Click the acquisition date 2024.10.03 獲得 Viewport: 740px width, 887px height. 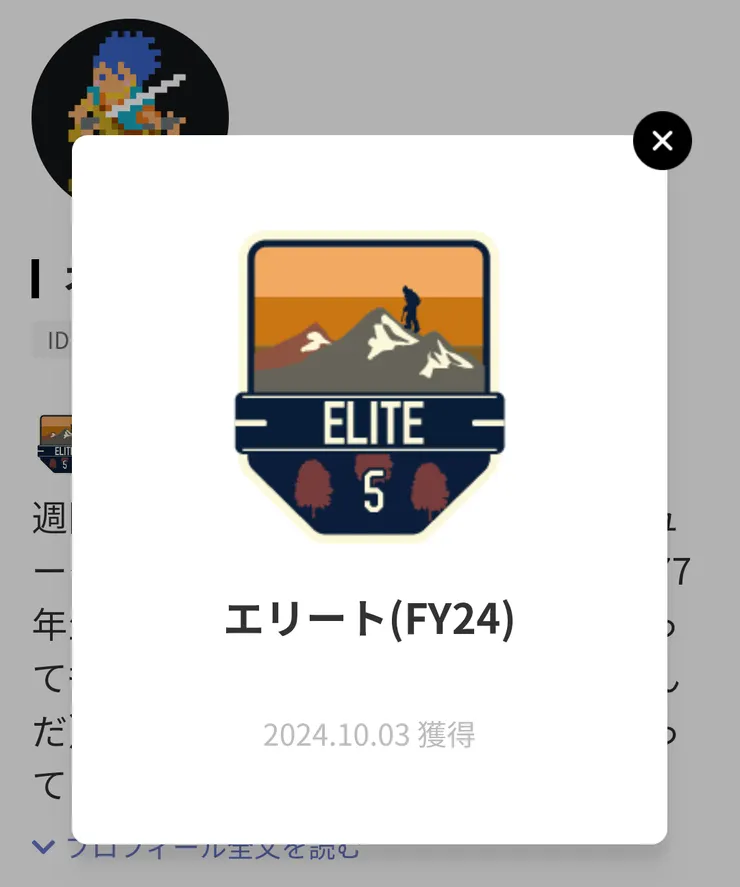tap(369, 735)
